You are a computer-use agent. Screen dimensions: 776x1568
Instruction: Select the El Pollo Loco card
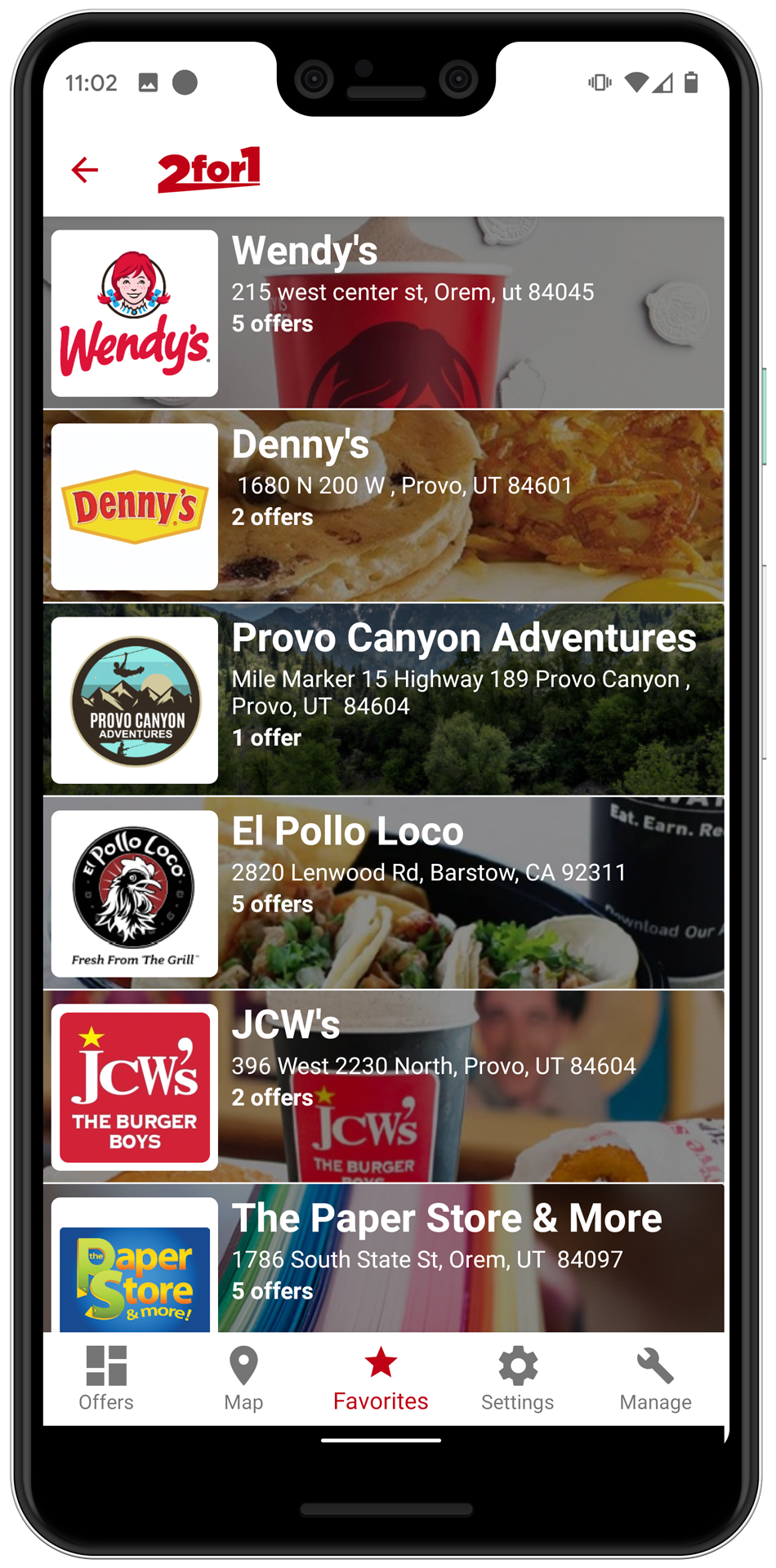point(384,893)
